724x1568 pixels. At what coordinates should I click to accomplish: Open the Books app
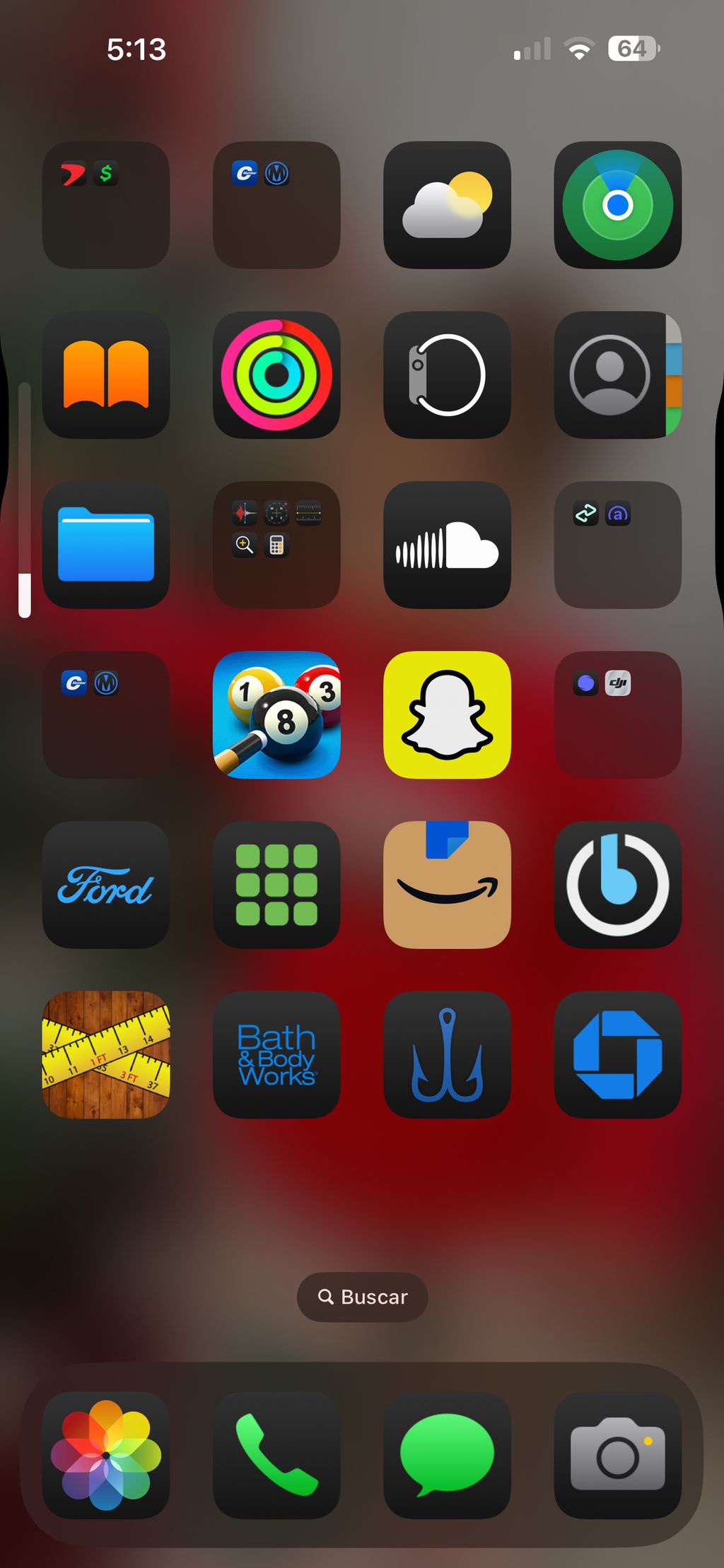click(x=106, y=375)
